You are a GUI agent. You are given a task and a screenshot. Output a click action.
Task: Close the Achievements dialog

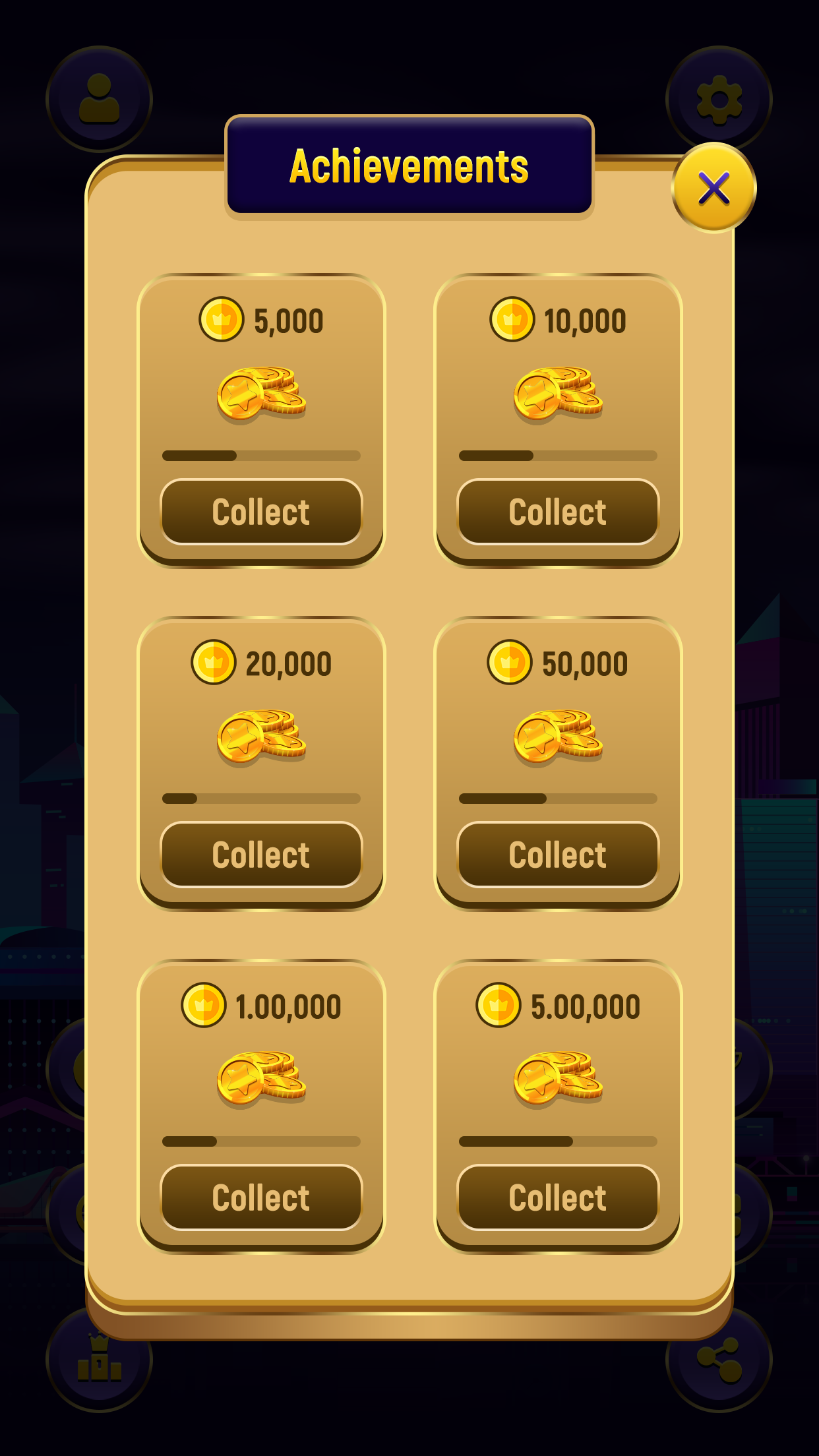[713, 188]
